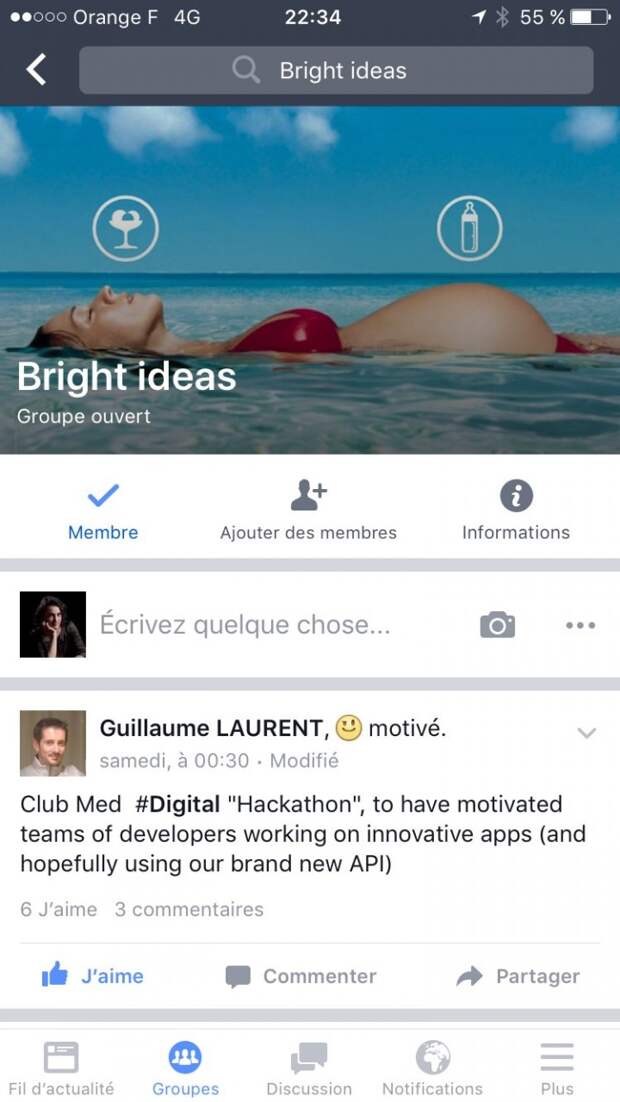Select the Groupes tab

pos(185,1068)
